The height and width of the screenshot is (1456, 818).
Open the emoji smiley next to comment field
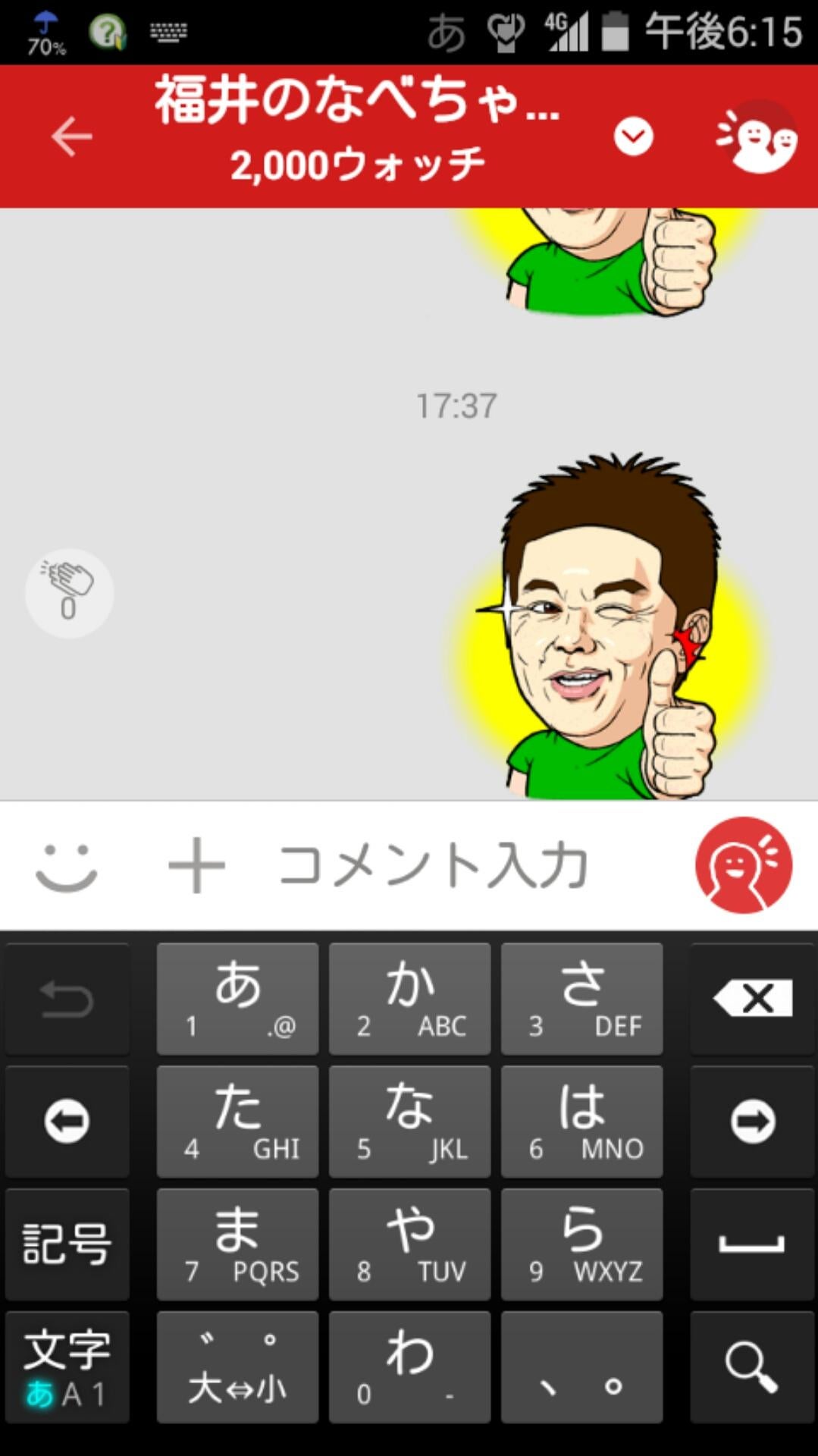tap(67, 864)
